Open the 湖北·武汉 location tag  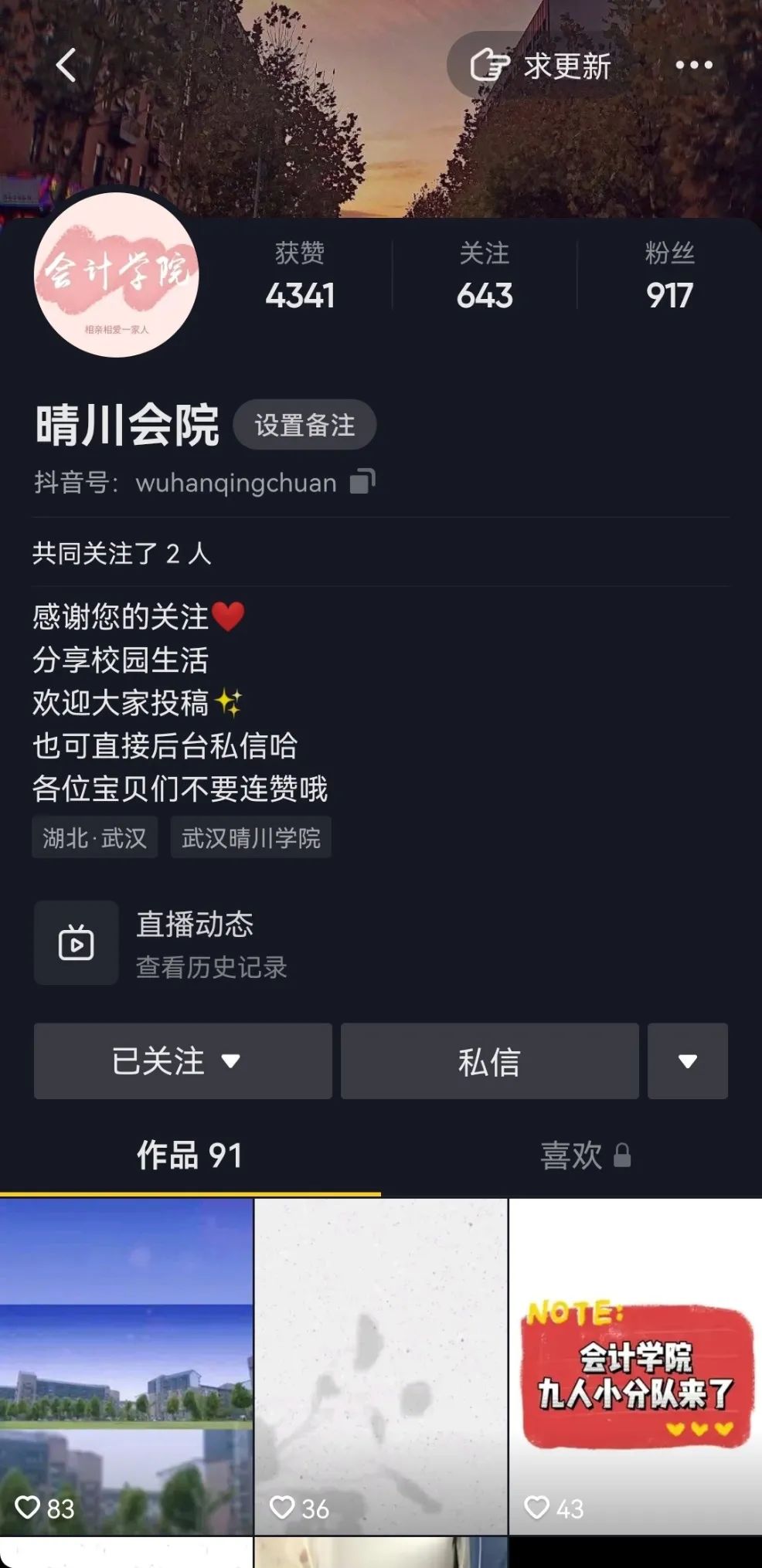(x=94, y=837)
